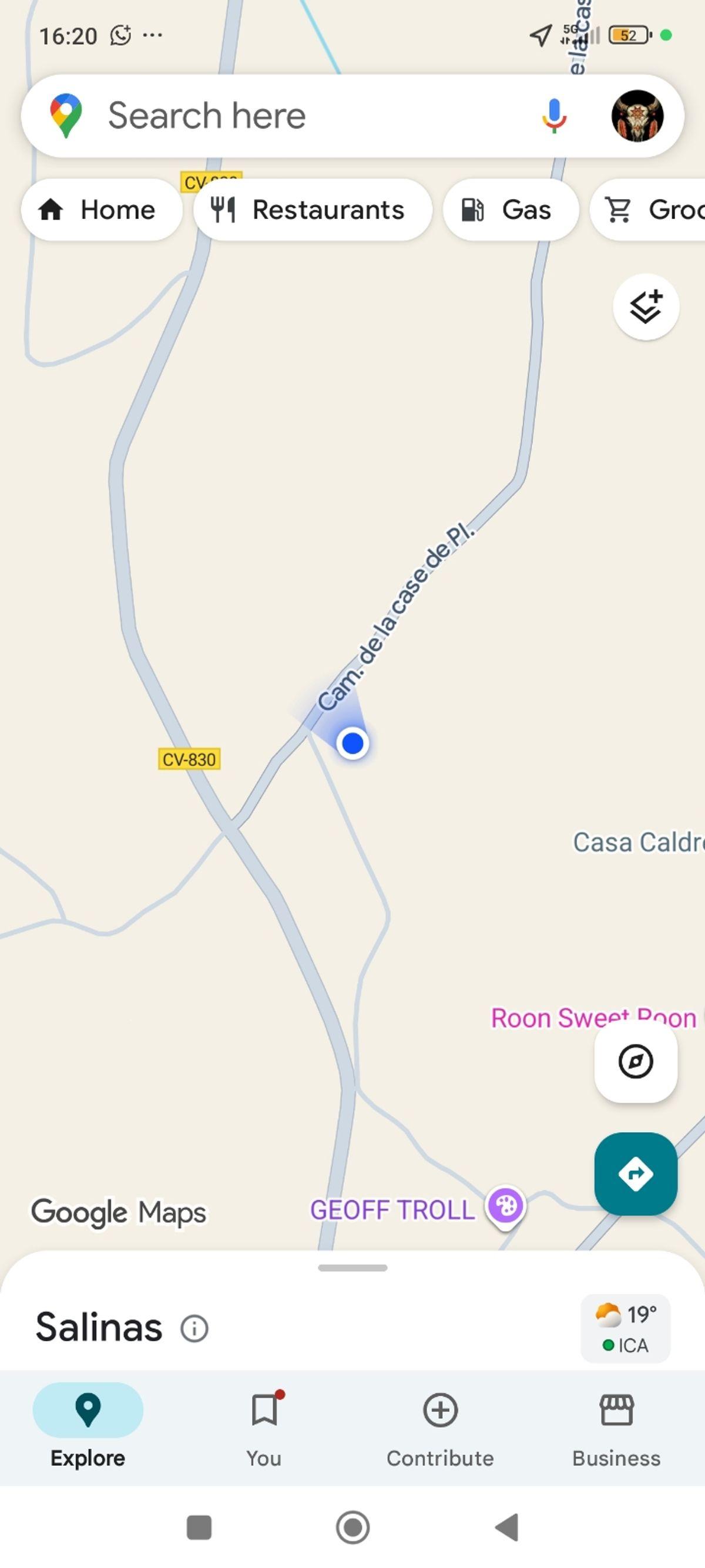Open the directions button
This screenshot has height=1568, width=705.
[635, 1173]
